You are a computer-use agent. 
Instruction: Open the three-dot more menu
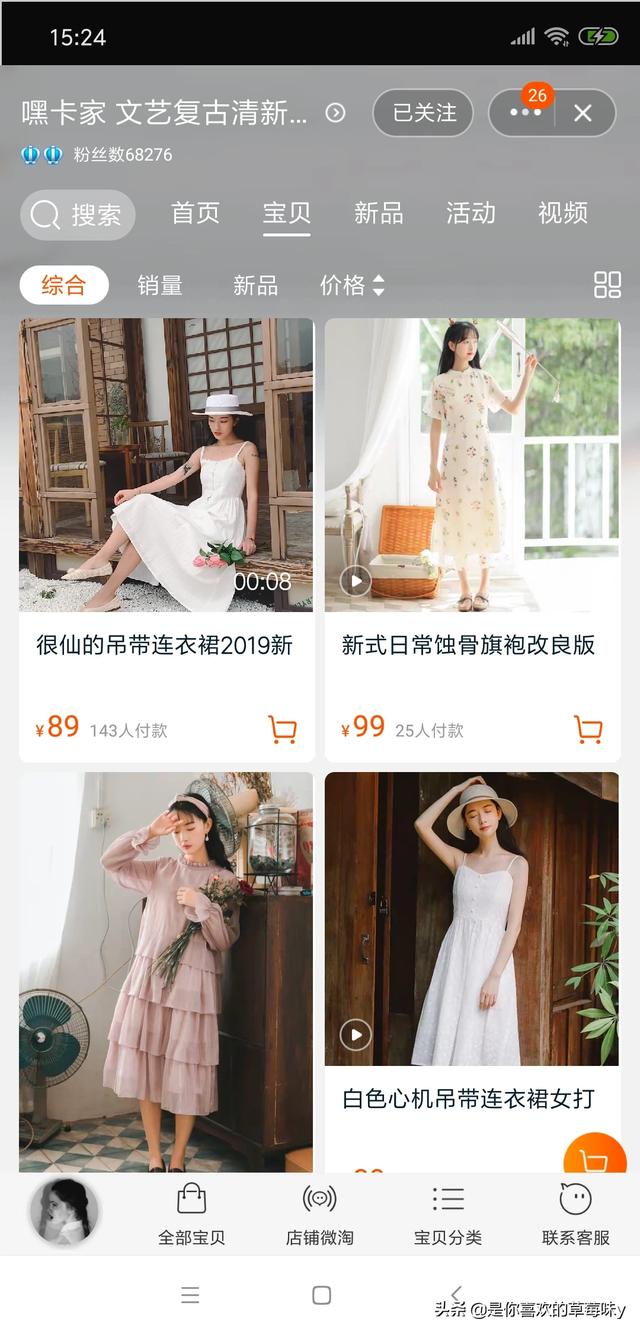(524, 113)
